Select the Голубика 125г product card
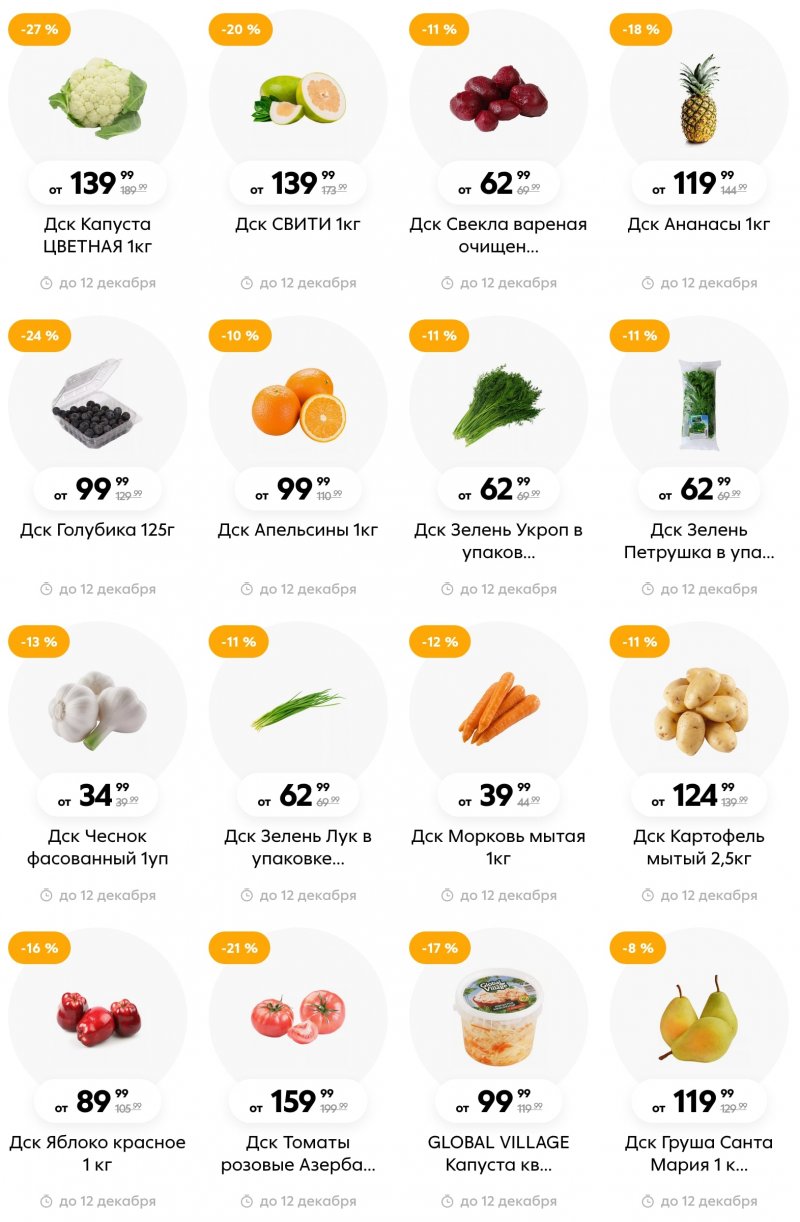800x1222 pixels. point(98,406)
